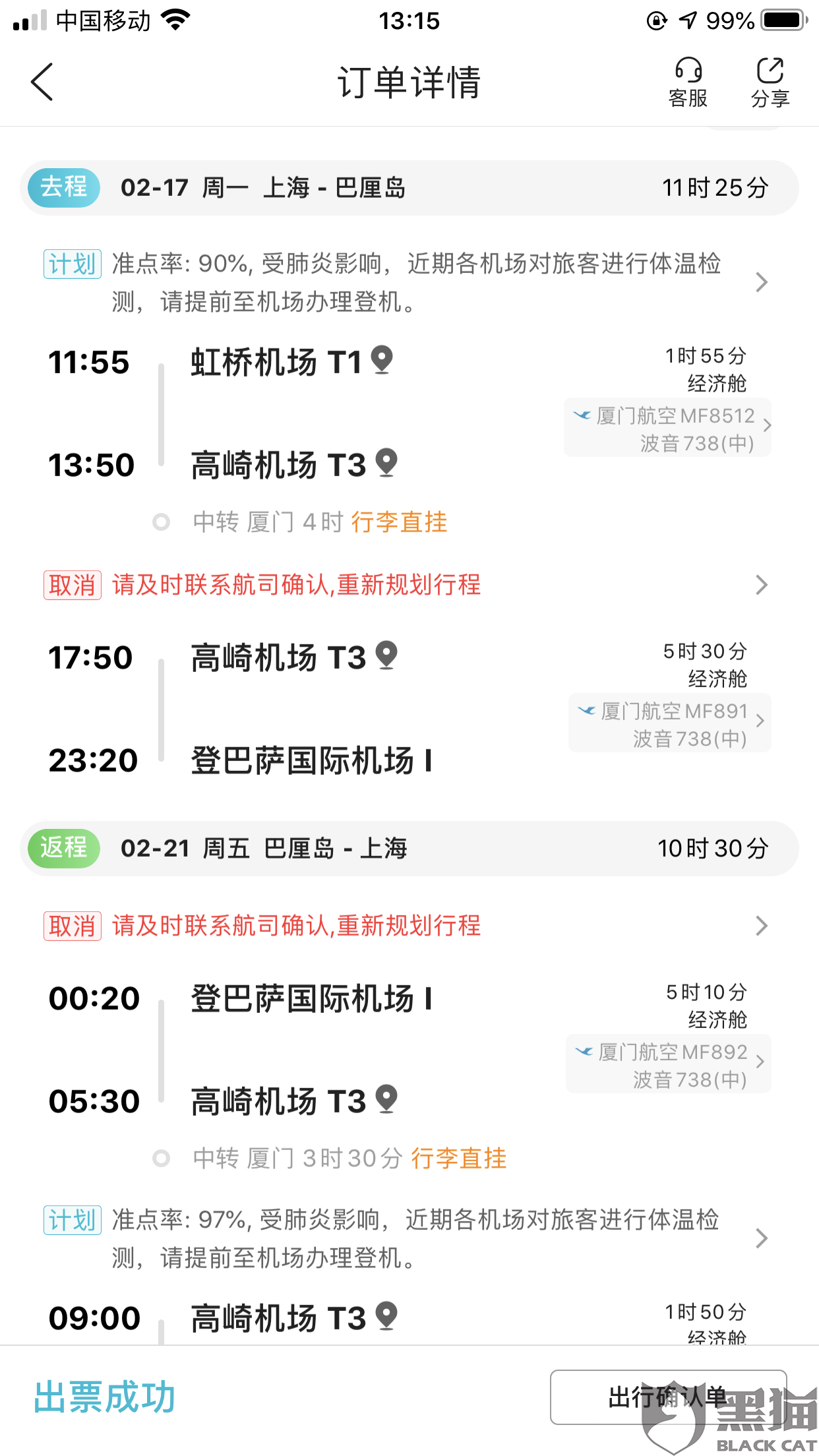Viewport: 819px width, 1456px height.
Task: Open flight MF8512 details
Action: [667, 427]
